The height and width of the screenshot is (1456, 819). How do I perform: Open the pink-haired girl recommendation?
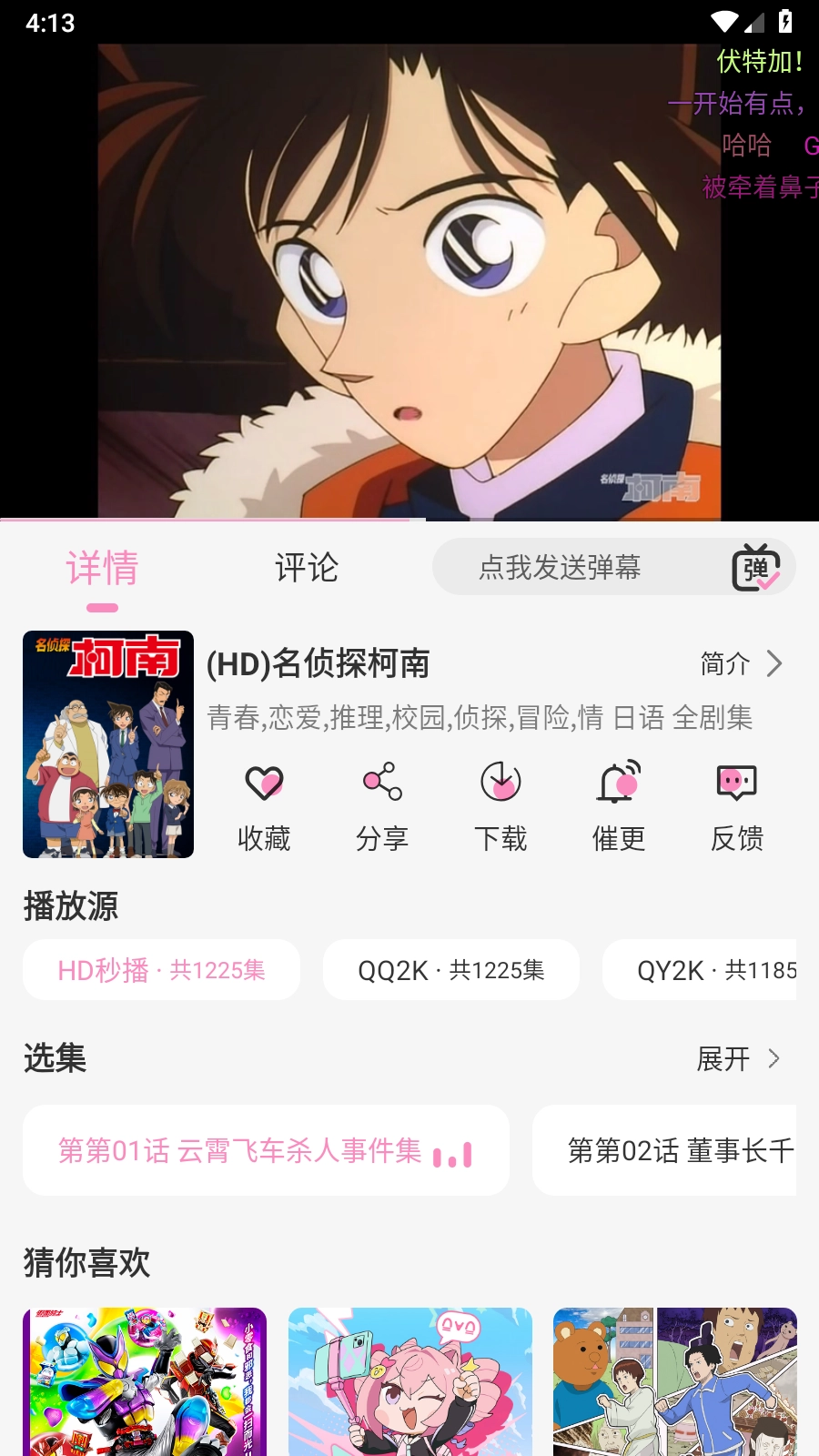coord(409,1381)
